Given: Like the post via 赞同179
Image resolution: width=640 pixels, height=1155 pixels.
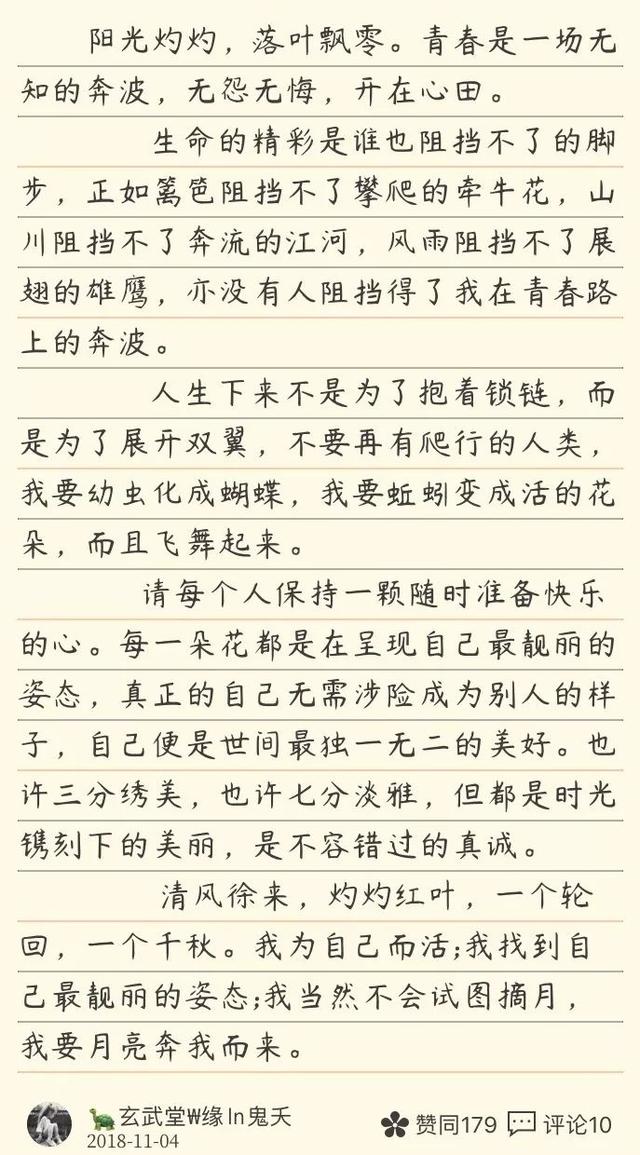Looking at the screenshot, I should pos(439,1124).
